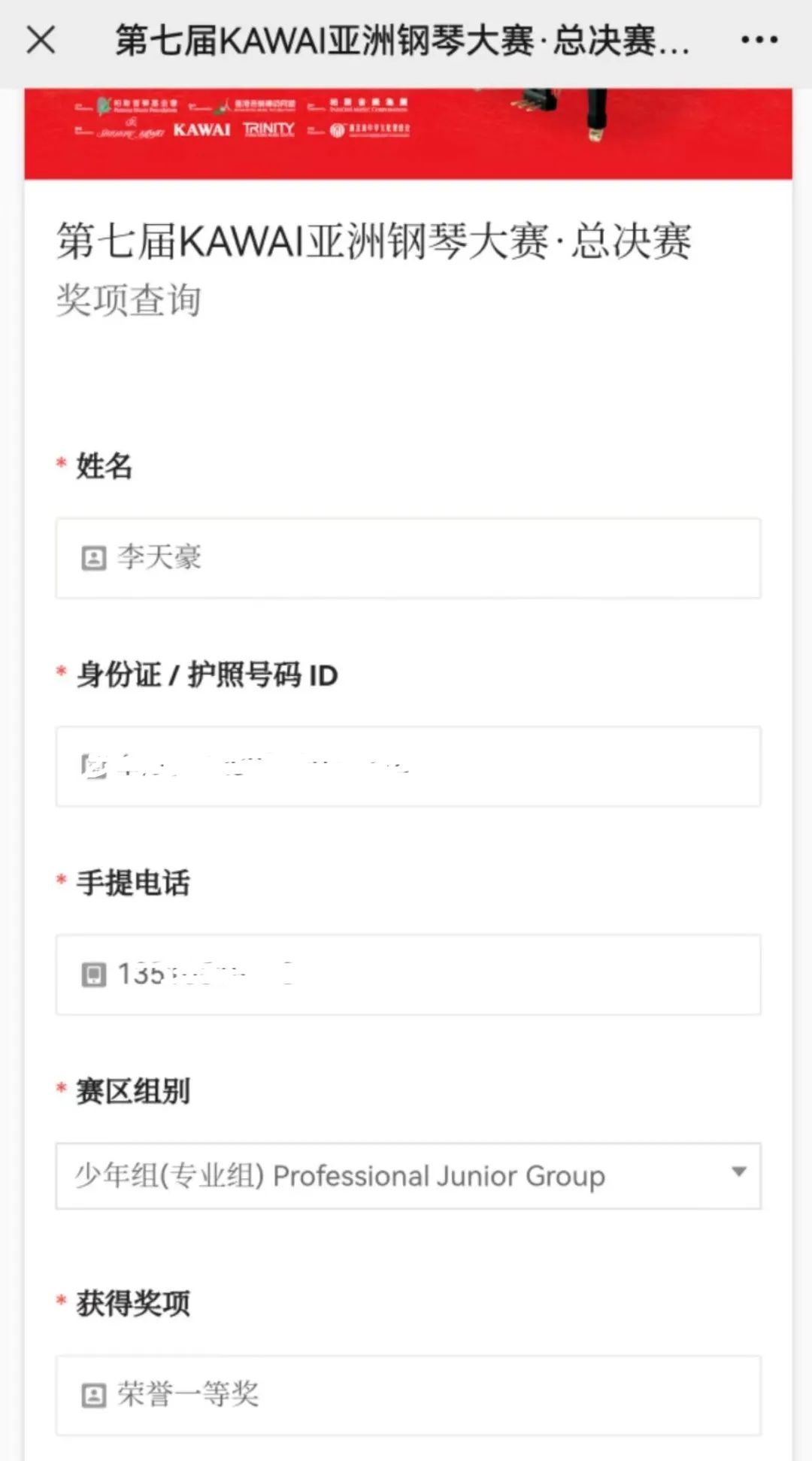
Task: Focus the 手提电话 phone number field
Action: click(x=408, y=975)
